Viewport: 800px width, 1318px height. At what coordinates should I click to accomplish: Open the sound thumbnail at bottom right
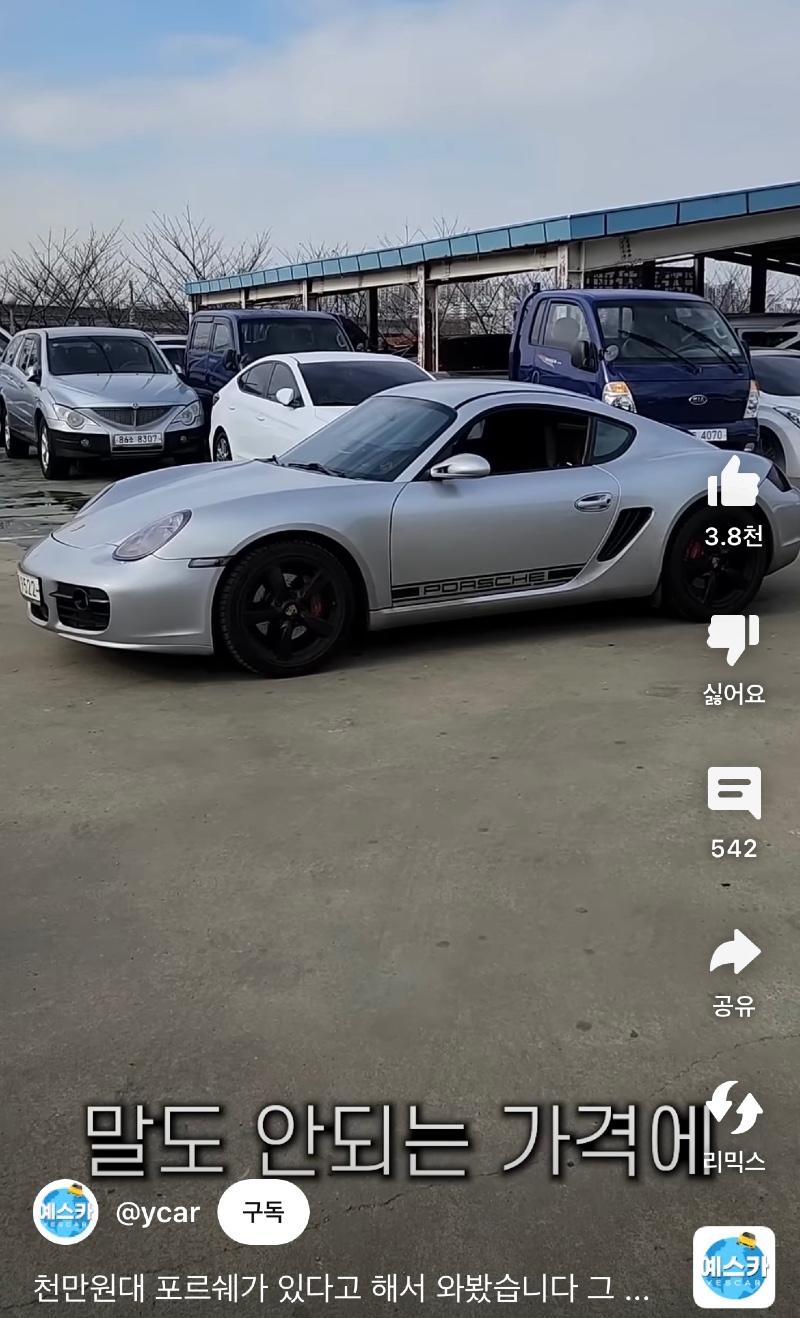(x=734, y=1266)
